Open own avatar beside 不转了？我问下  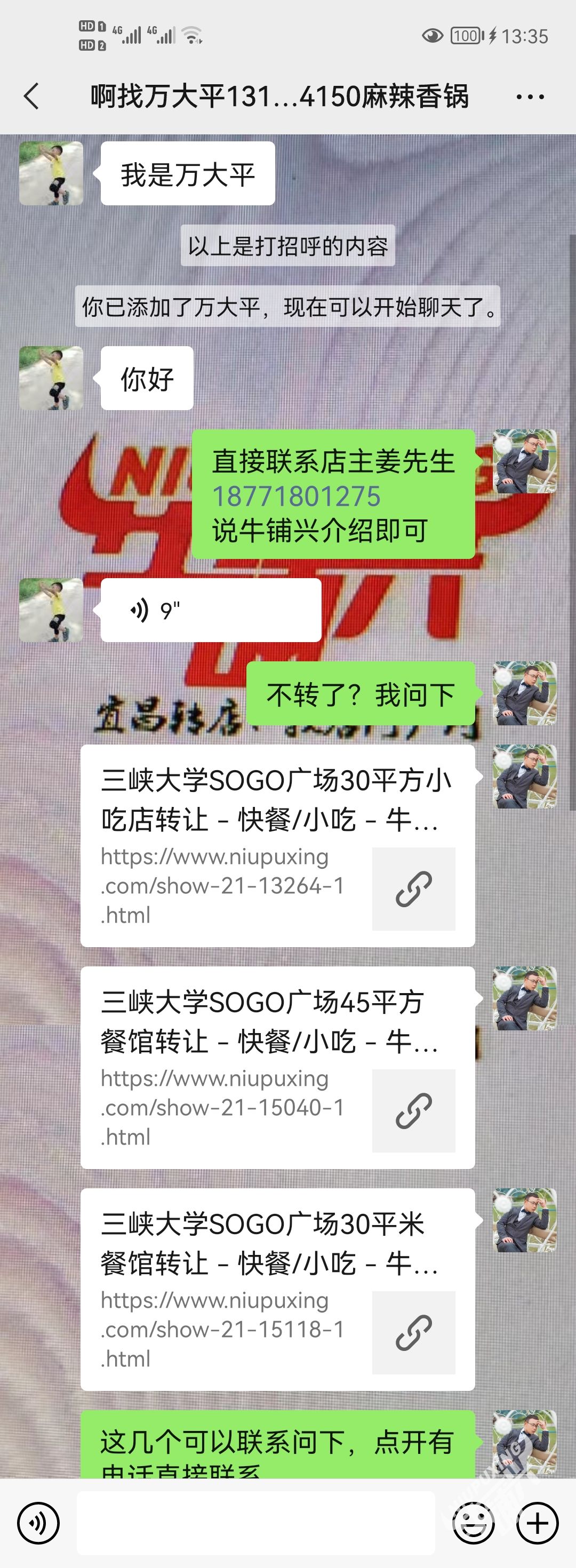(524, 693)
